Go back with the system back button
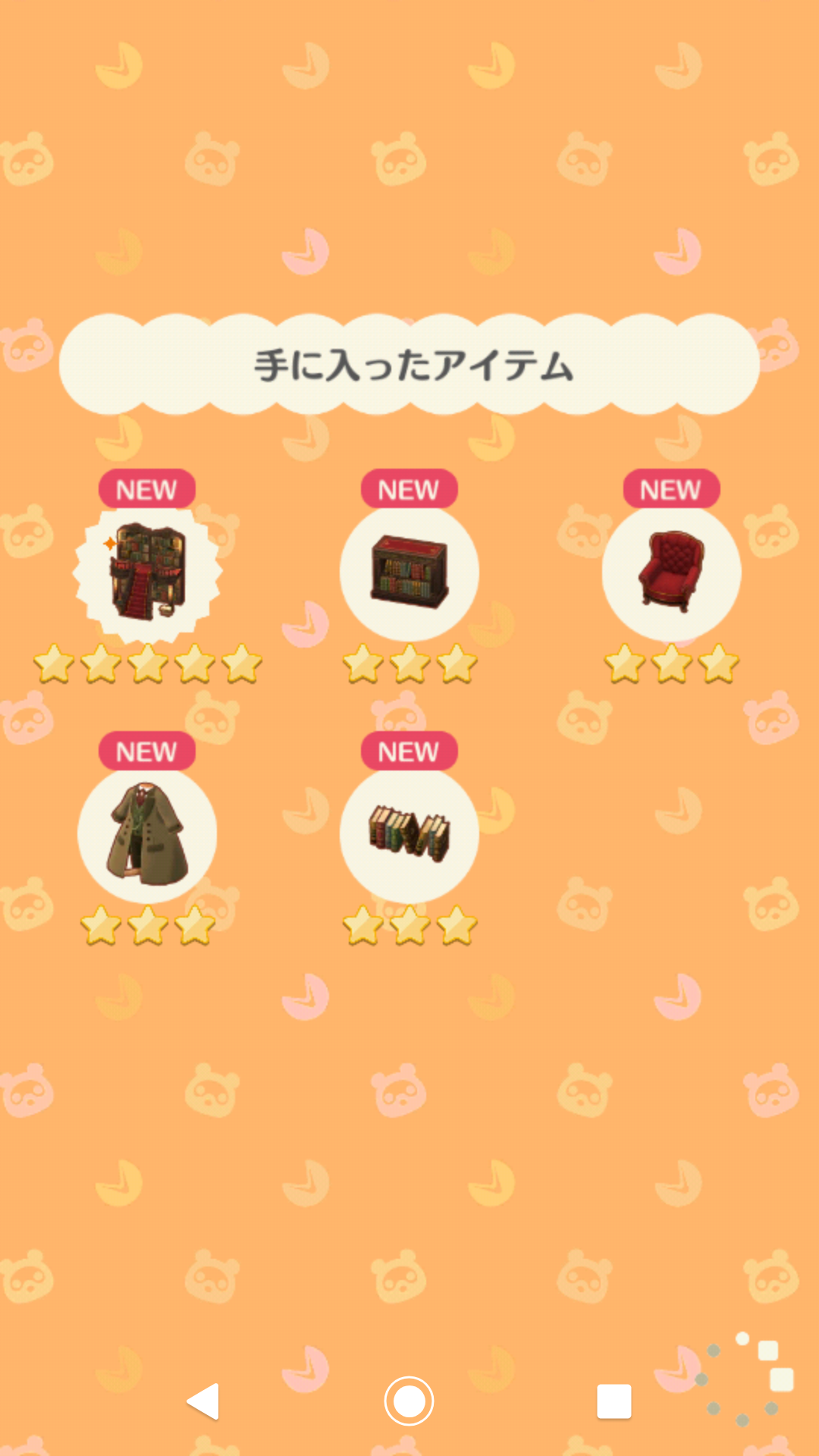This screenshot has width=819, height=1456. [x=203, y=1401]
